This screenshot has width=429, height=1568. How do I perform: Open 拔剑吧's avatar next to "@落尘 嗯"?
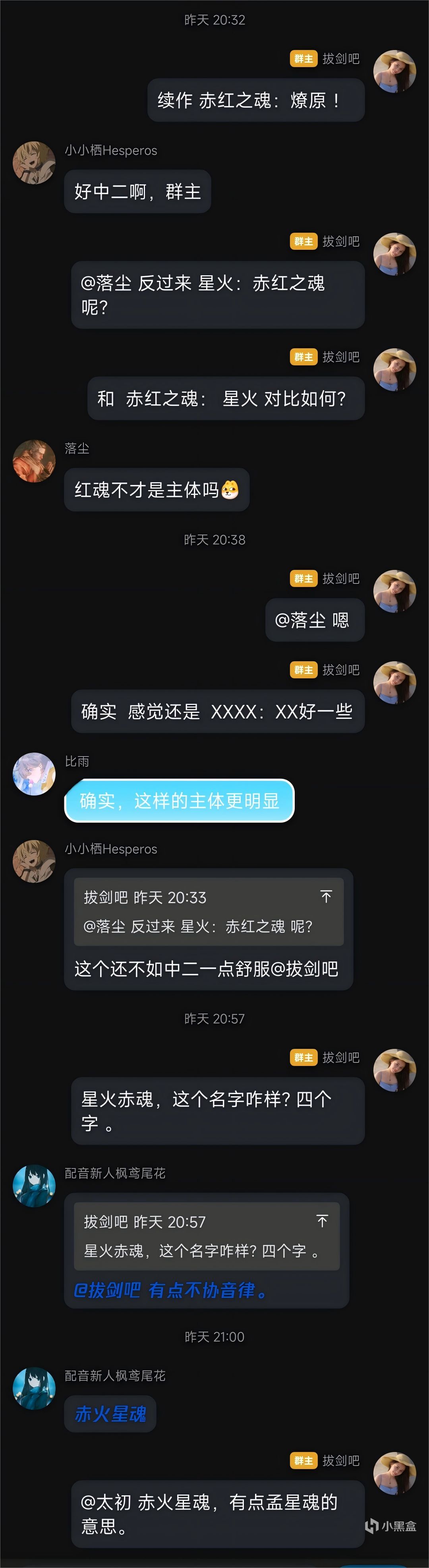tap(394, 591)
